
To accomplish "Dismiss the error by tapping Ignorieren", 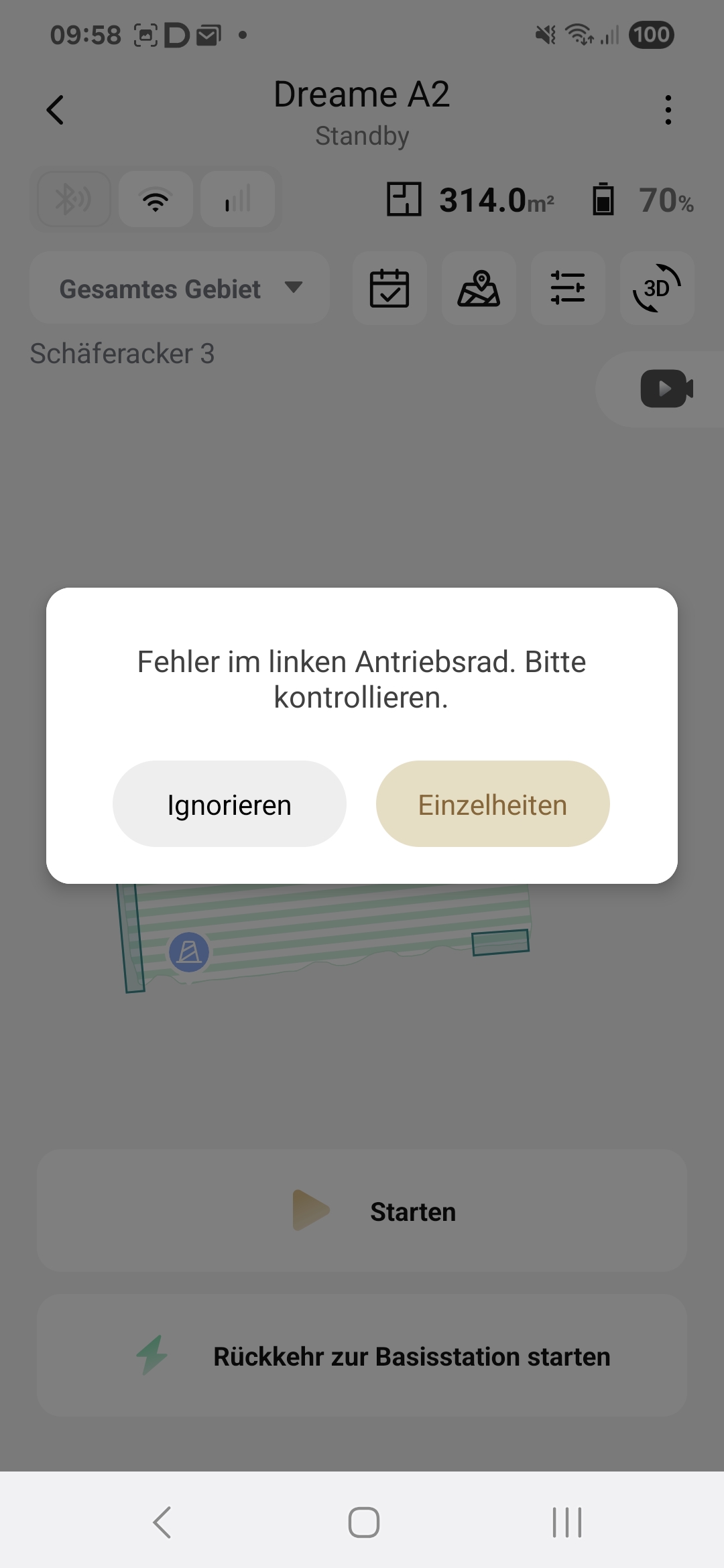I will pyautogui.click(x=229, y=804).
